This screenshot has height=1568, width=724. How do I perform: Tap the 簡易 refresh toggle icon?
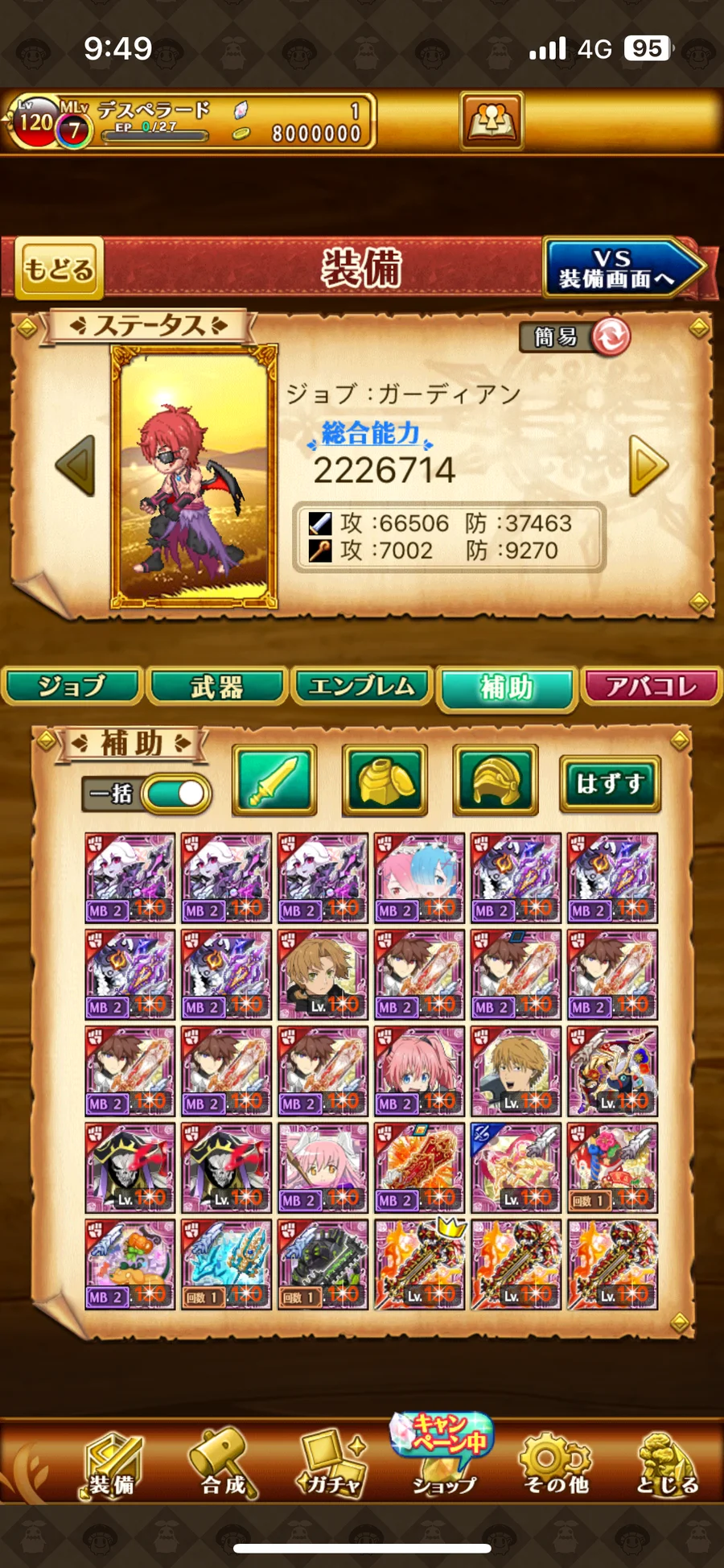(x=611, y=337)
